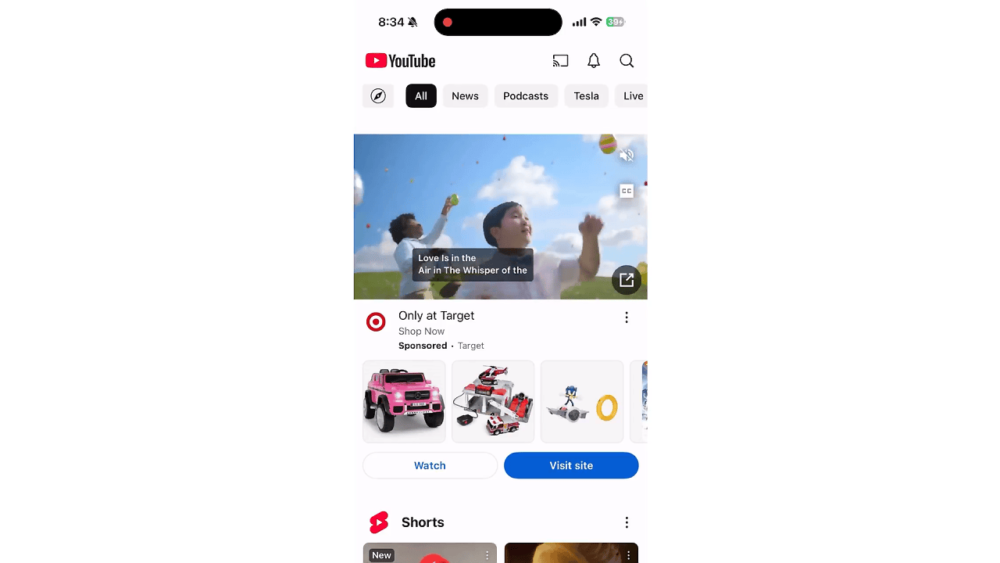
Task: Switch to the News chip
Action: (x=465, y=96)
